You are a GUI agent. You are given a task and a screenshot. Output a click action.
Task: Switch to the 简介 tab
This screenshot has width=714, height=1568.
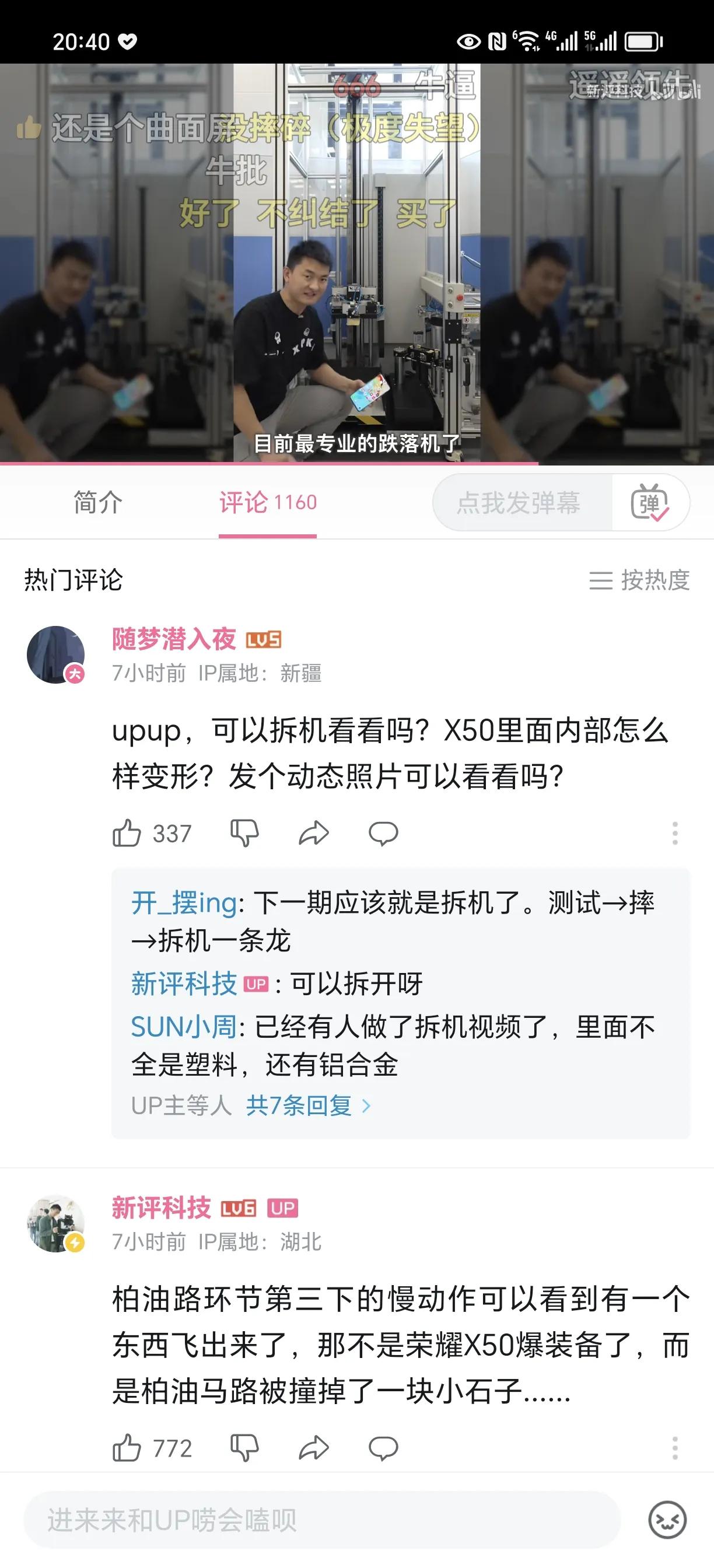tap(97, 502)
